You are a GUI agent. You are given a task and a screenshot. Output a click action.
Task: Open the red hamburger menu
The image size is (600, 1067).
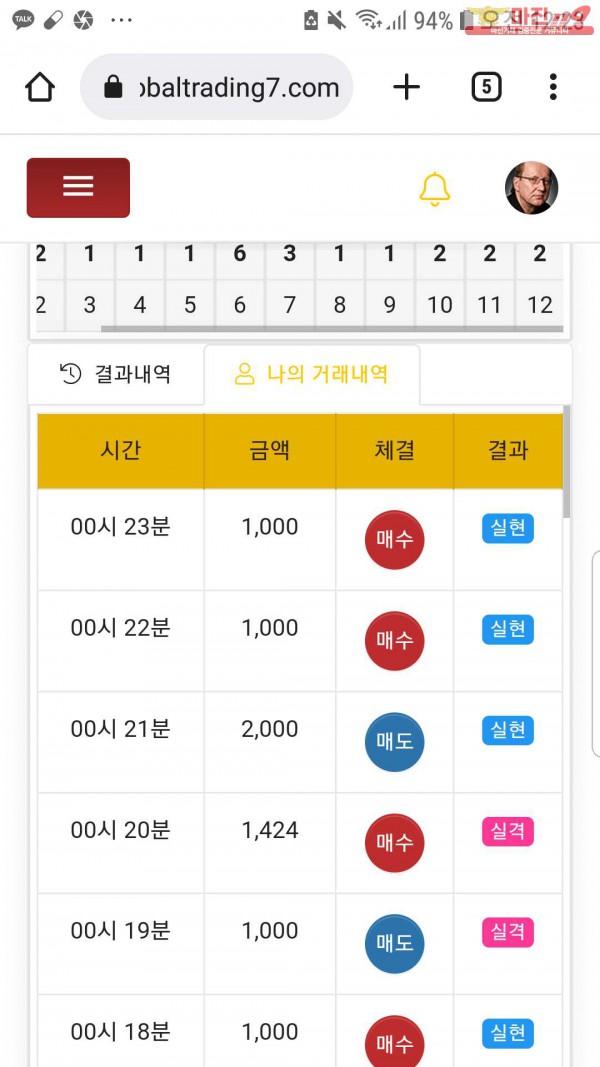[78, 187]
